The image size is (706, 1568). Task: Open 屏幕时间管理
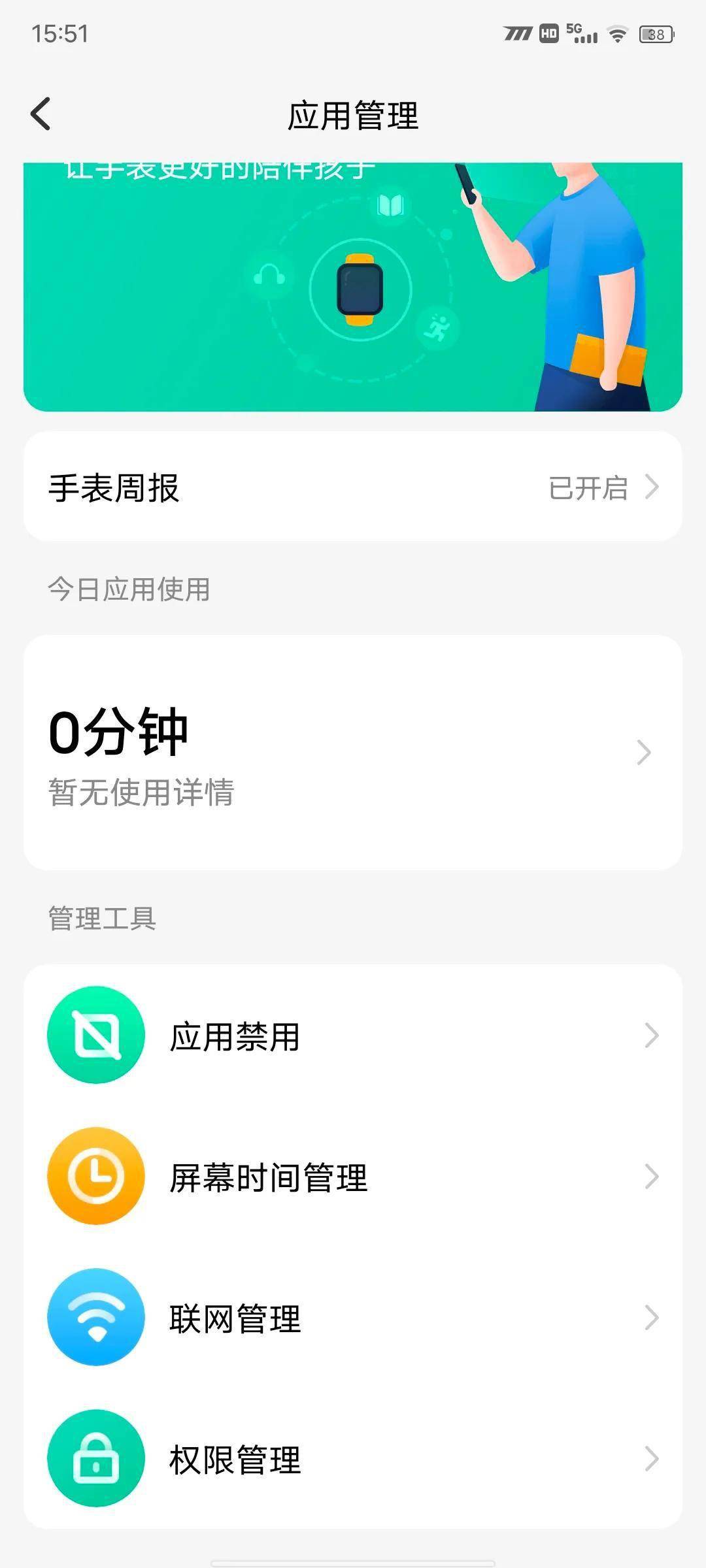[x=353, y=1177]
